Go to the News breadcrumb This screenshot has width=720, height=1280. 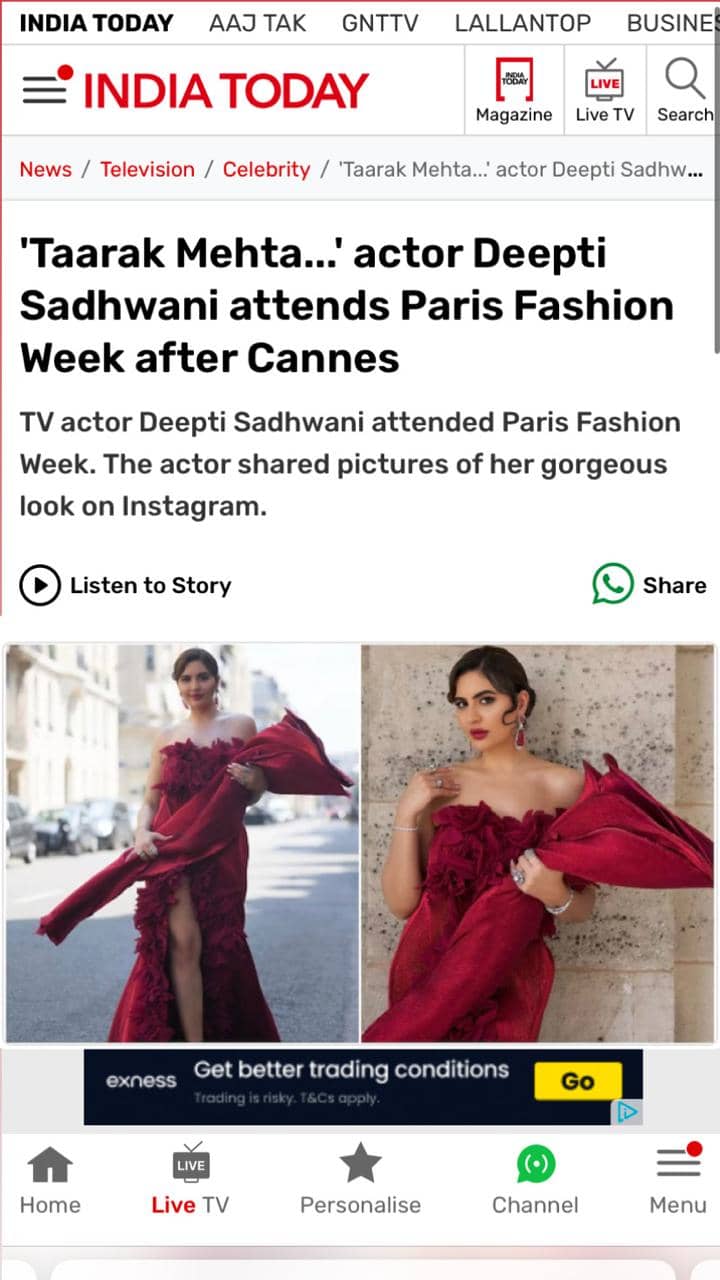46,169
